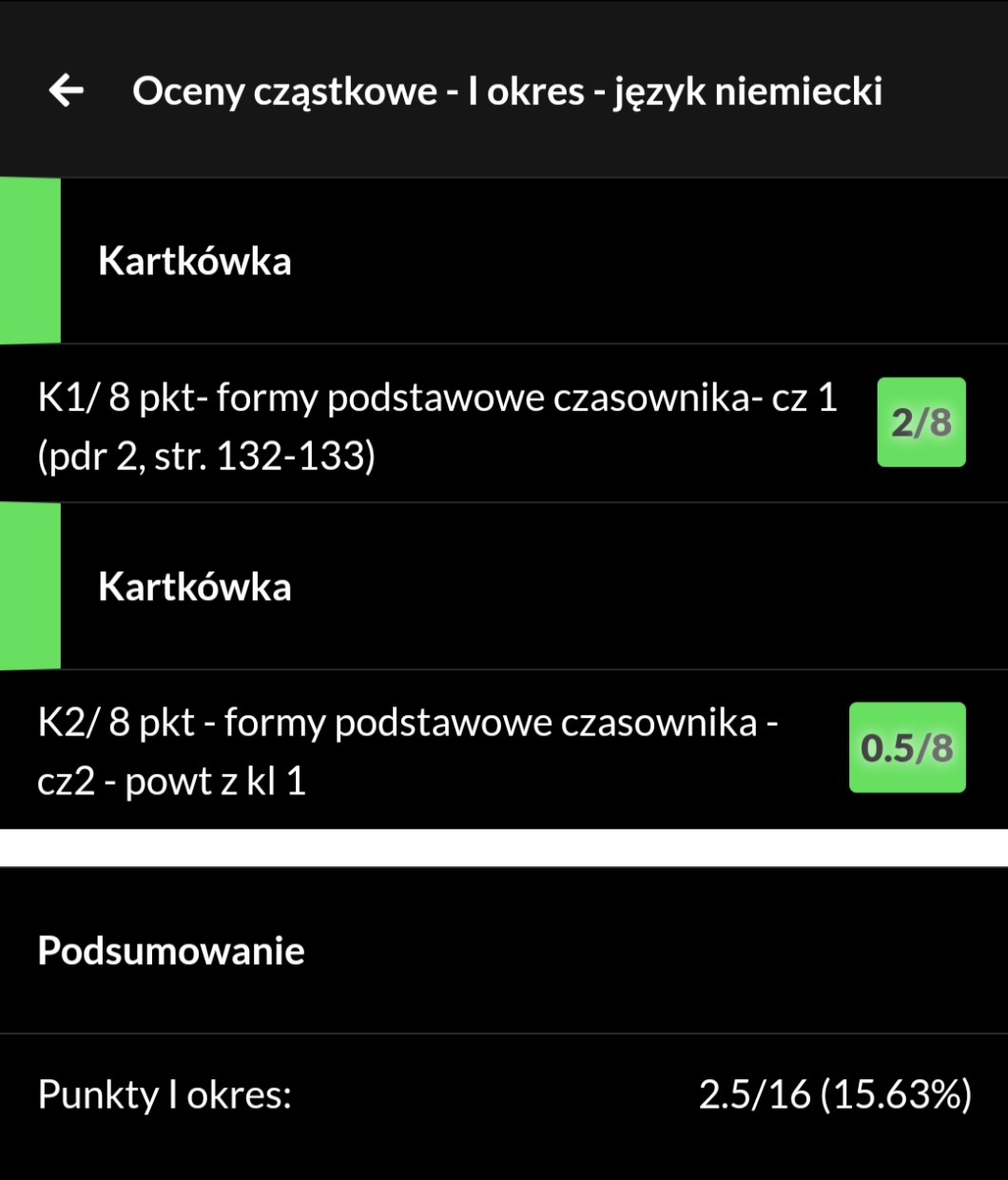
Task: Go back using the arrow icon
Action: pyautogui.click(x=67, y=91)
